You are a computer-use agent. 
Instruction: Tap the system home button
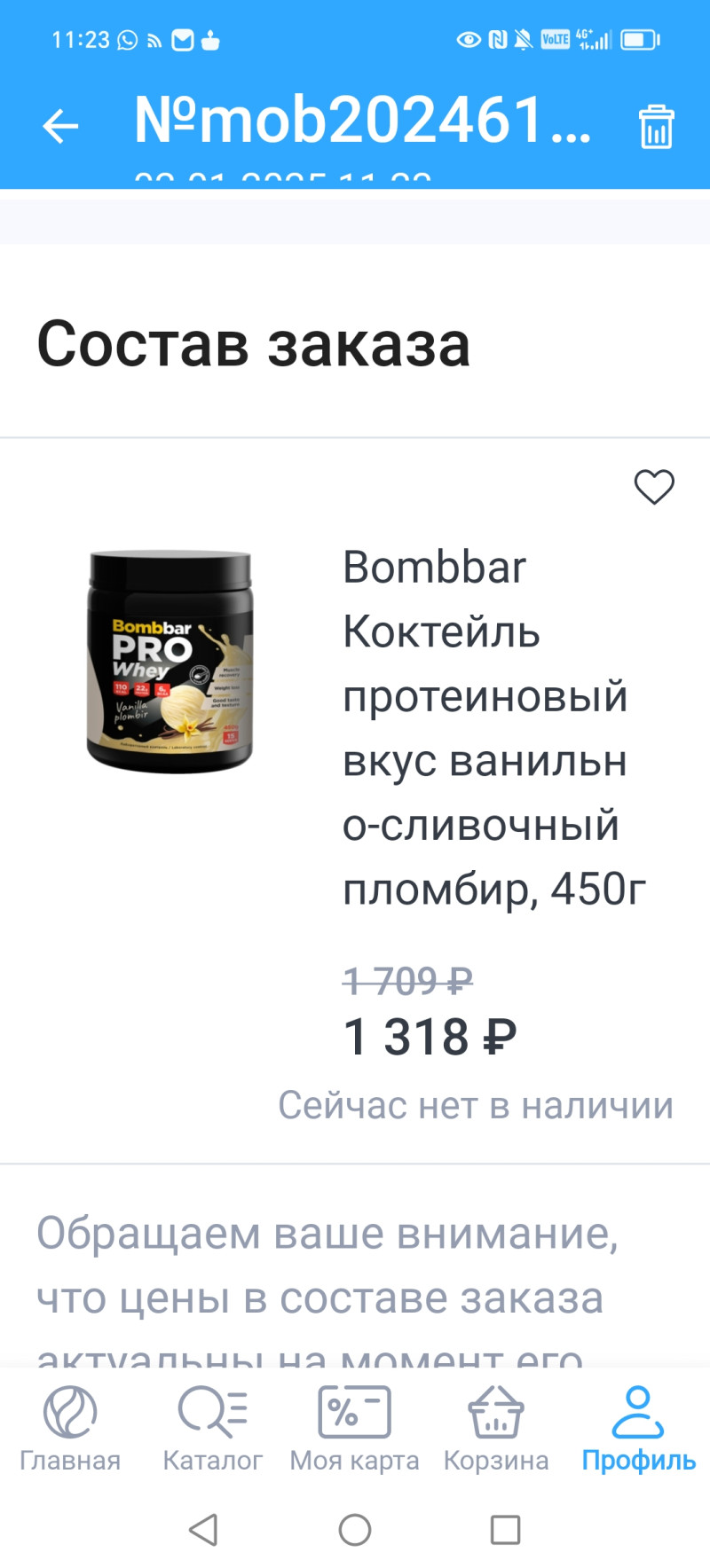355,1530
